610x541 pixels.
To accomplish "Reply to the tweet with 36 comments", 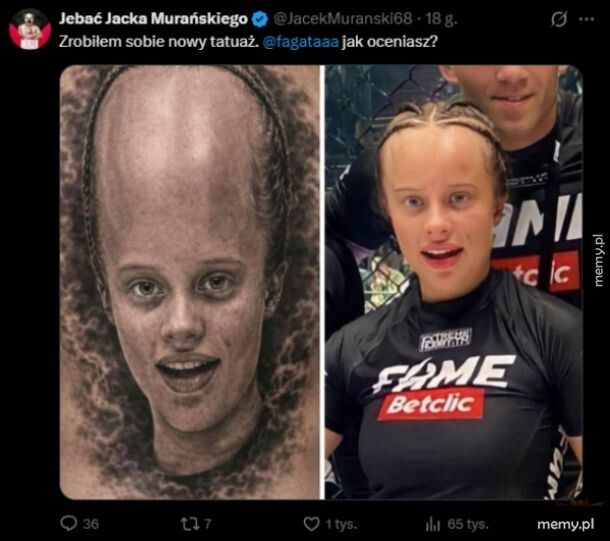I will 69,523.
